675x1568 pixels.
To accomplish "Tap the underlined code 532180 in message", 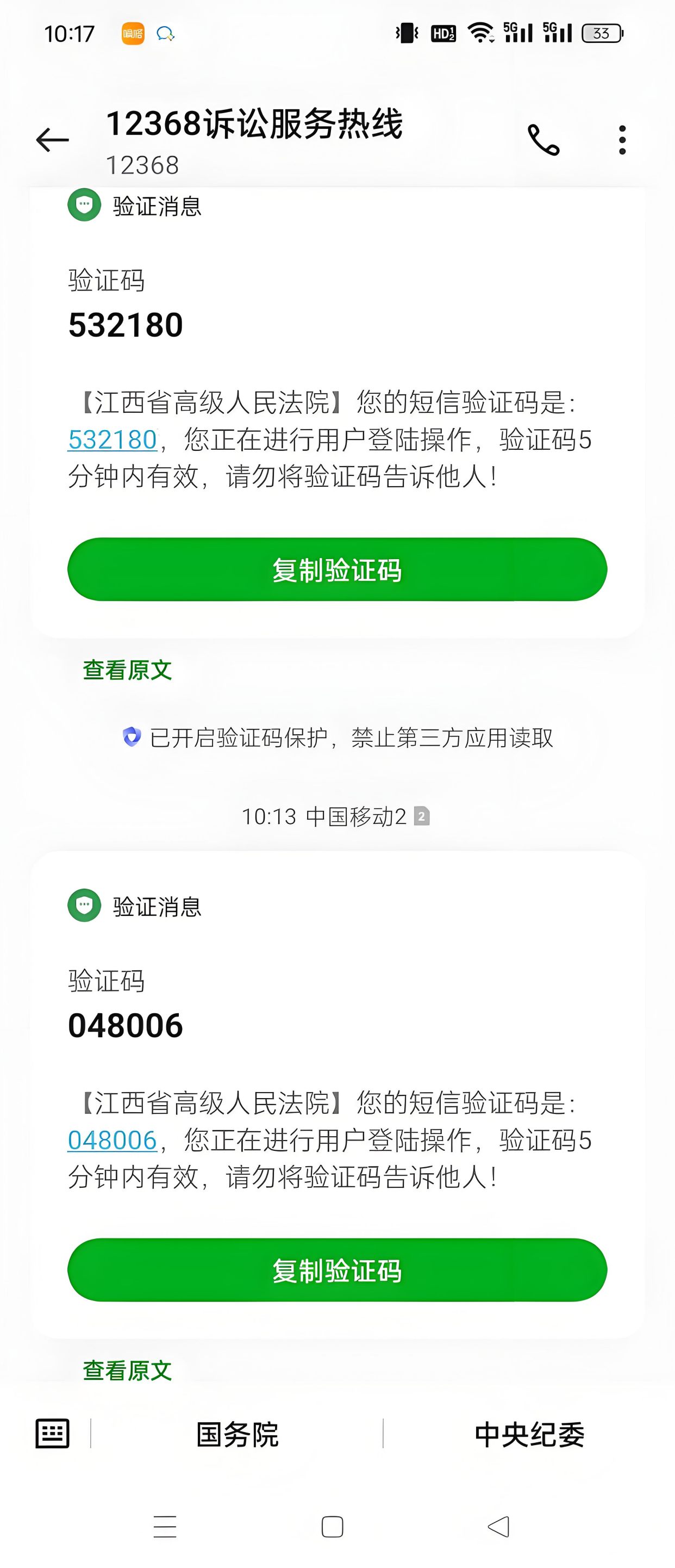I will tap(112, 440).
